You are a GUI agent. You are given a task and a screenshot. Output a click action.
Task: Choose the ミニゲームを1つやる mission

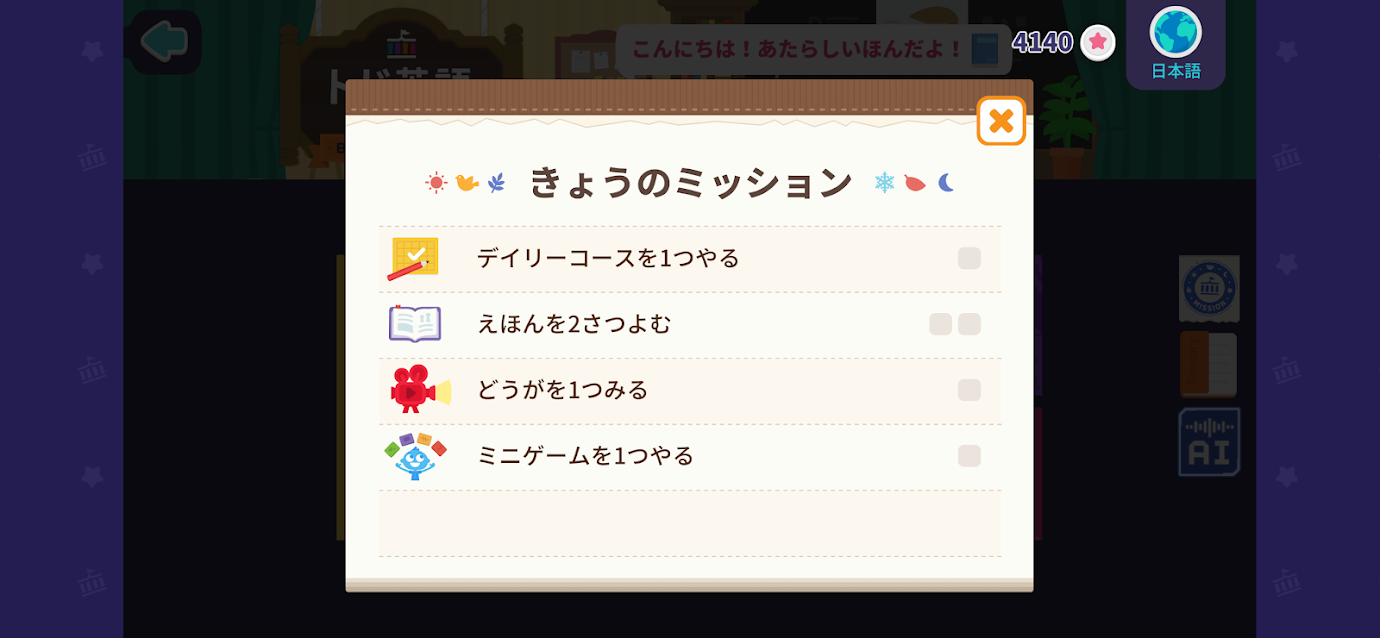[585, 456]
